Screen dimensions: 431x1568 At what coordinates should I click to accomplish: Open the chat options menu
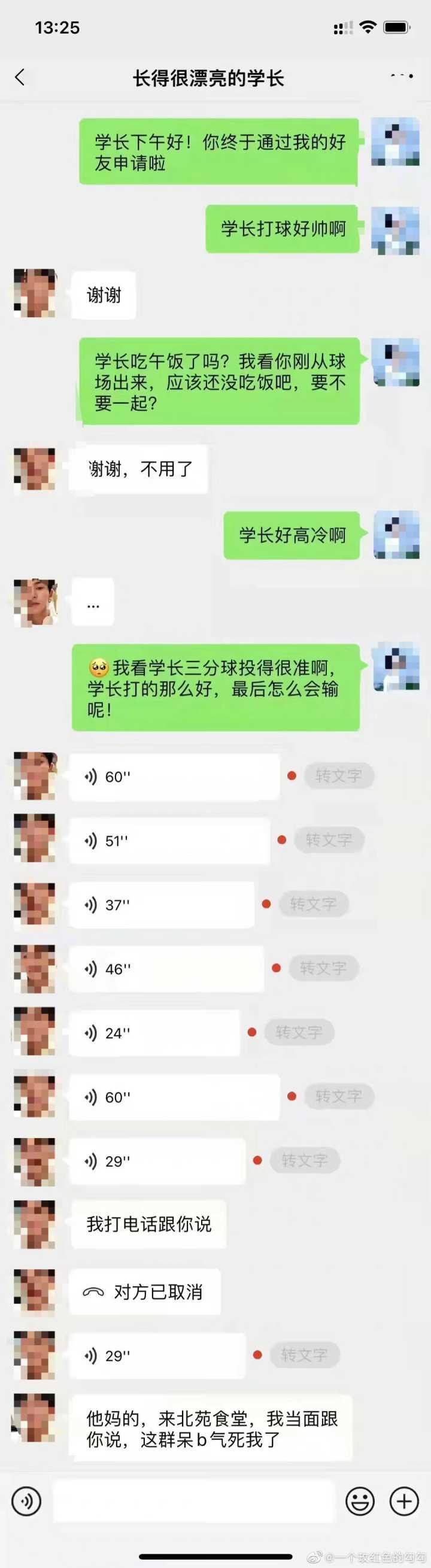point(402,77)
